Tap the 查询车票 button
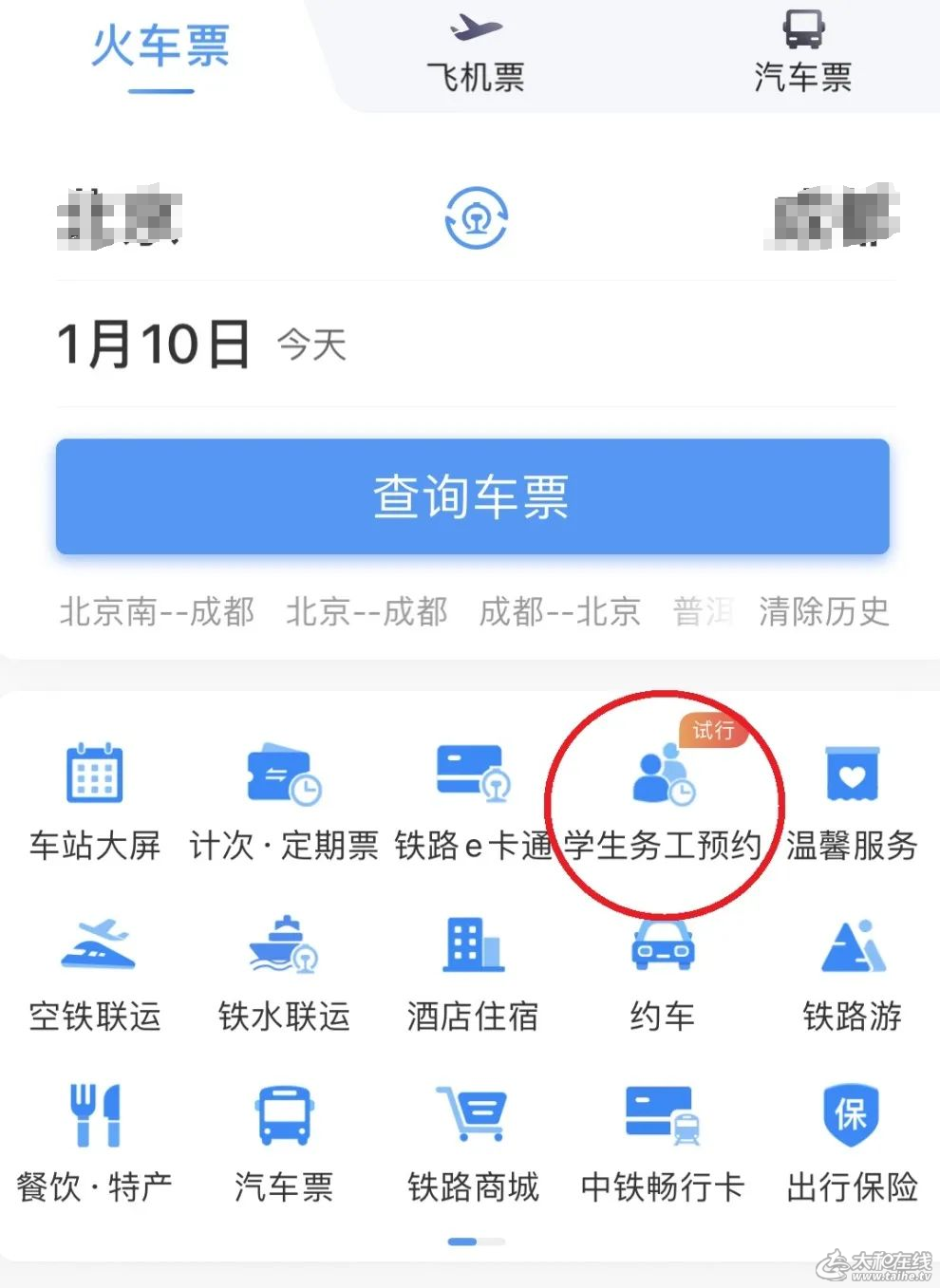Viewport: 940px width, 1288px height. (472, 496)
